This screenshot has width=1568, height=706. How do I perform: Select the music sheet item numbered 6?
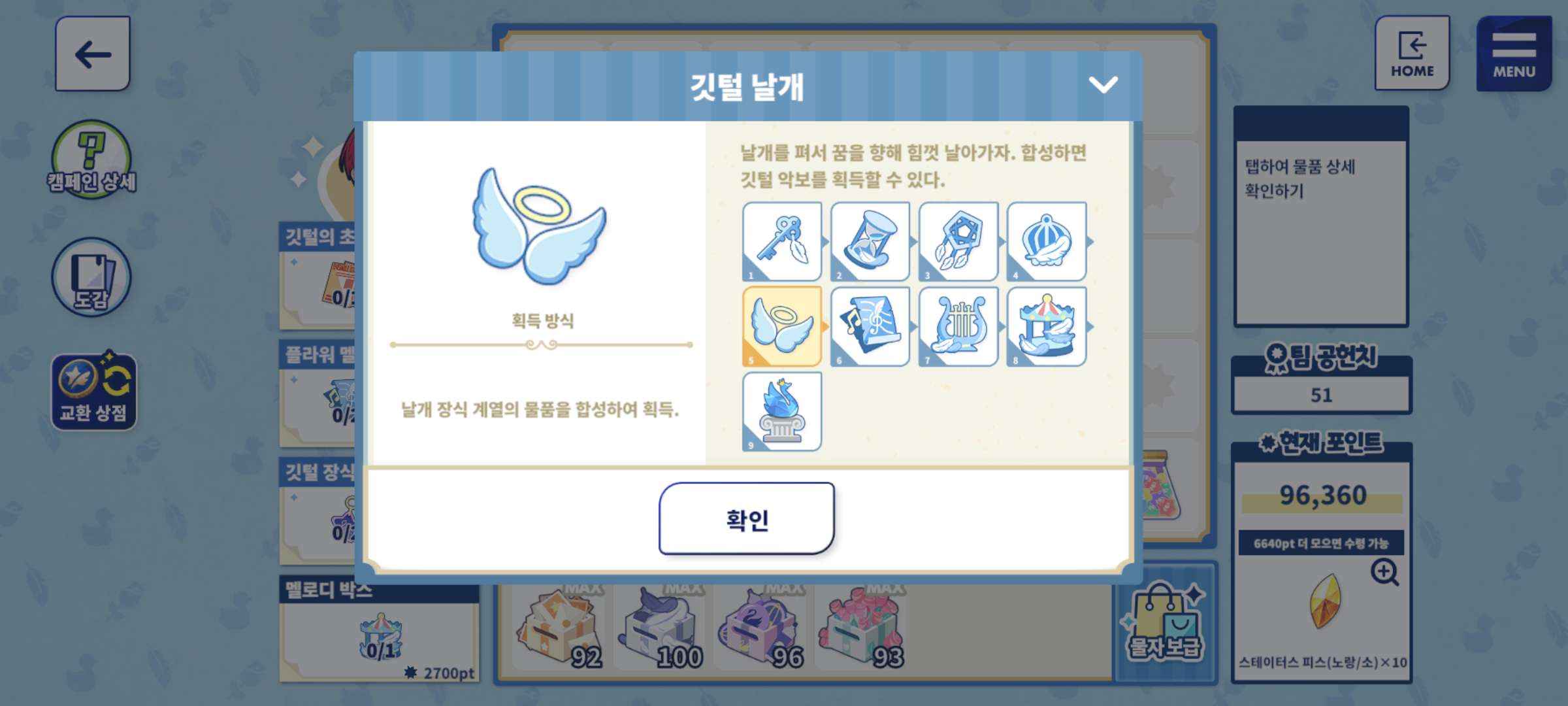pyautogui.click(x=870, y=326)
